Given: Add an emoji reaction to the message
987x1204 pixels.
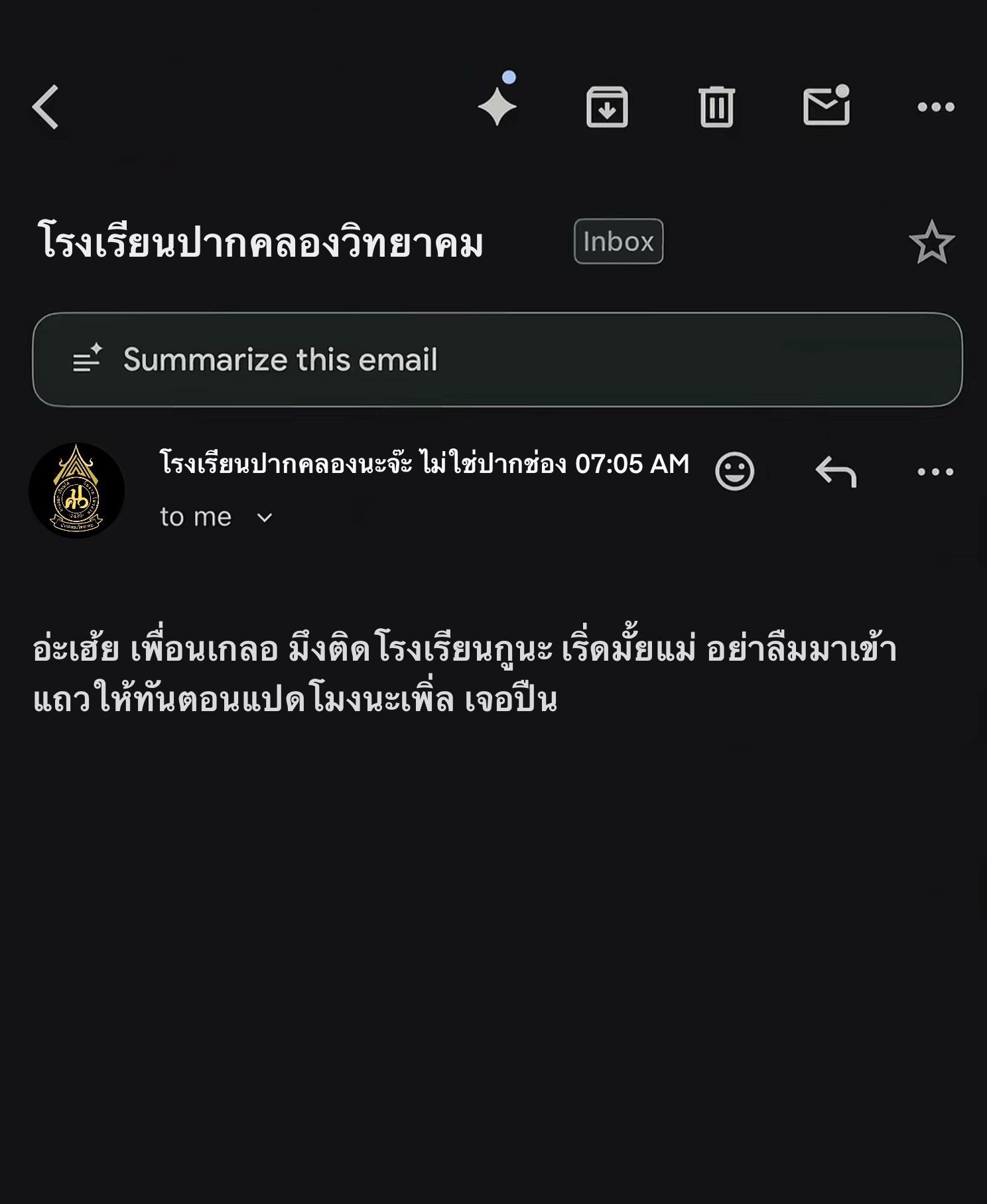Looking at the screenshot, I should (734, 472).
